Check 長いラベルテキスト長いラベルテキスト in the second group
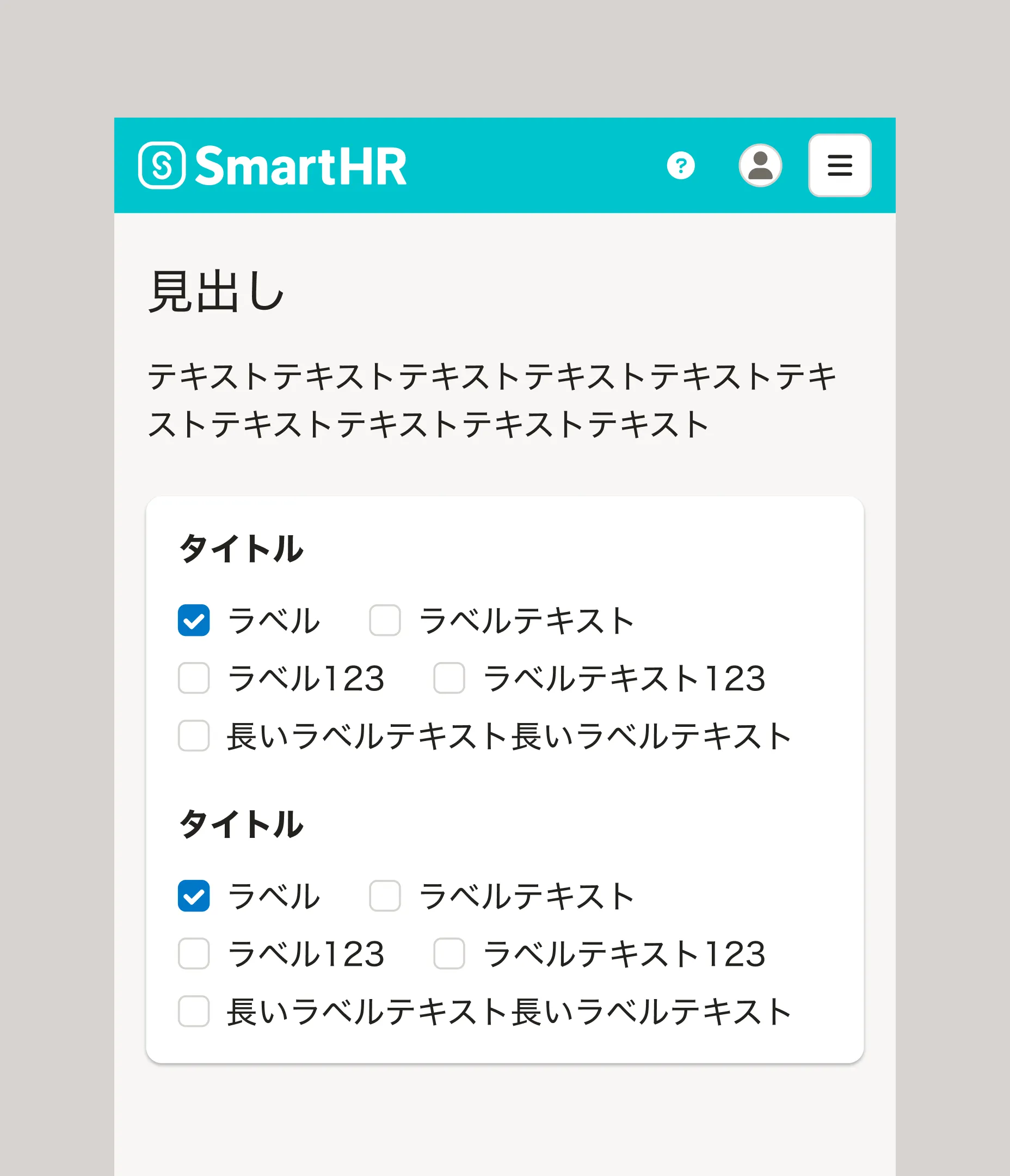 coord(194,1010)
